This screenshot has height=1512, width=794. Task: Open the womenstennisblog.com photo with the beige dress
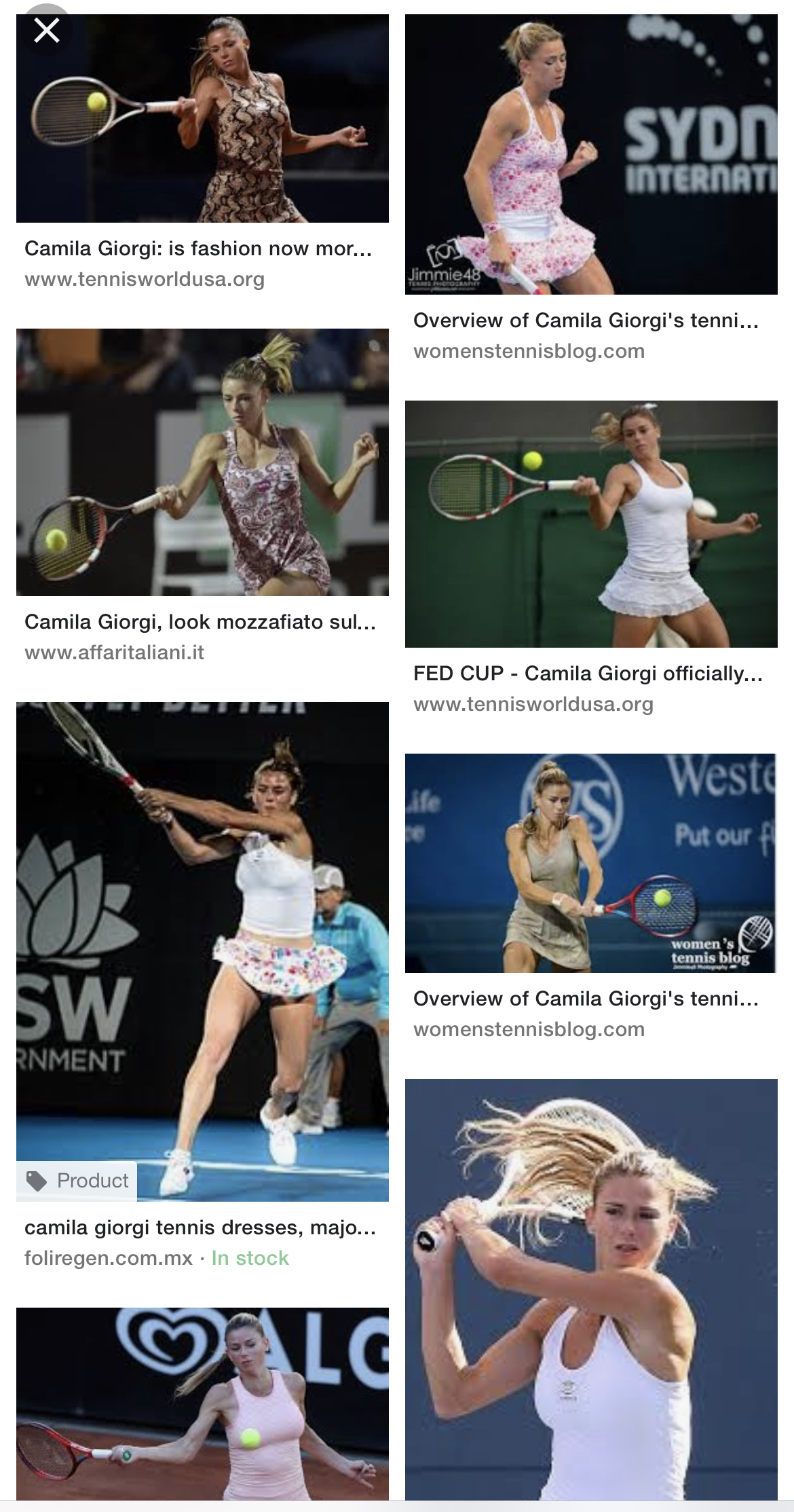(x=590, y=863)
